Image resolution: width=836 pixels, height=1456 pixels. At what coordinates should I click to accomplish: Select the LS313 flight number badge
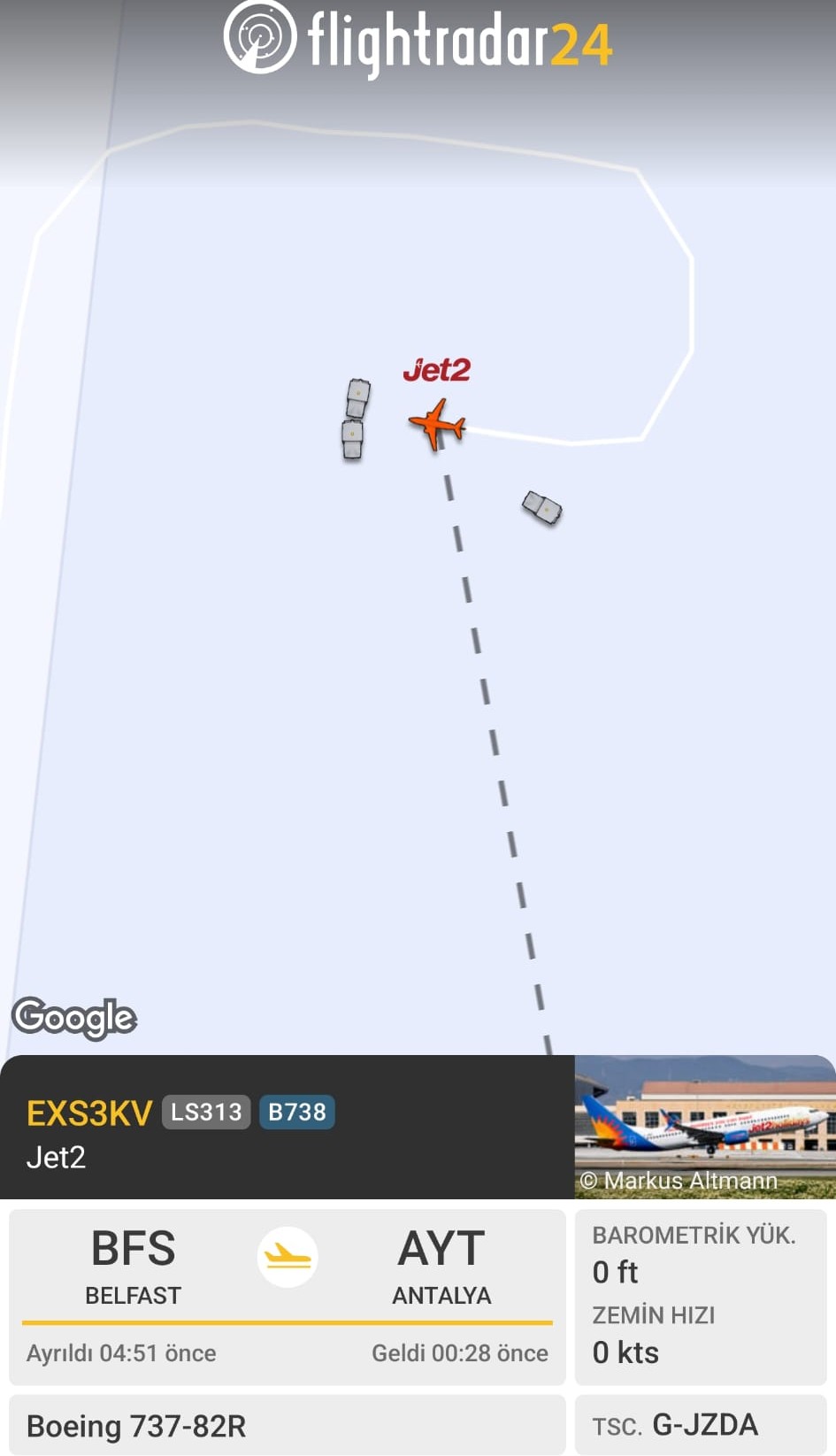pyautogui.click(x=205, y=1112)
